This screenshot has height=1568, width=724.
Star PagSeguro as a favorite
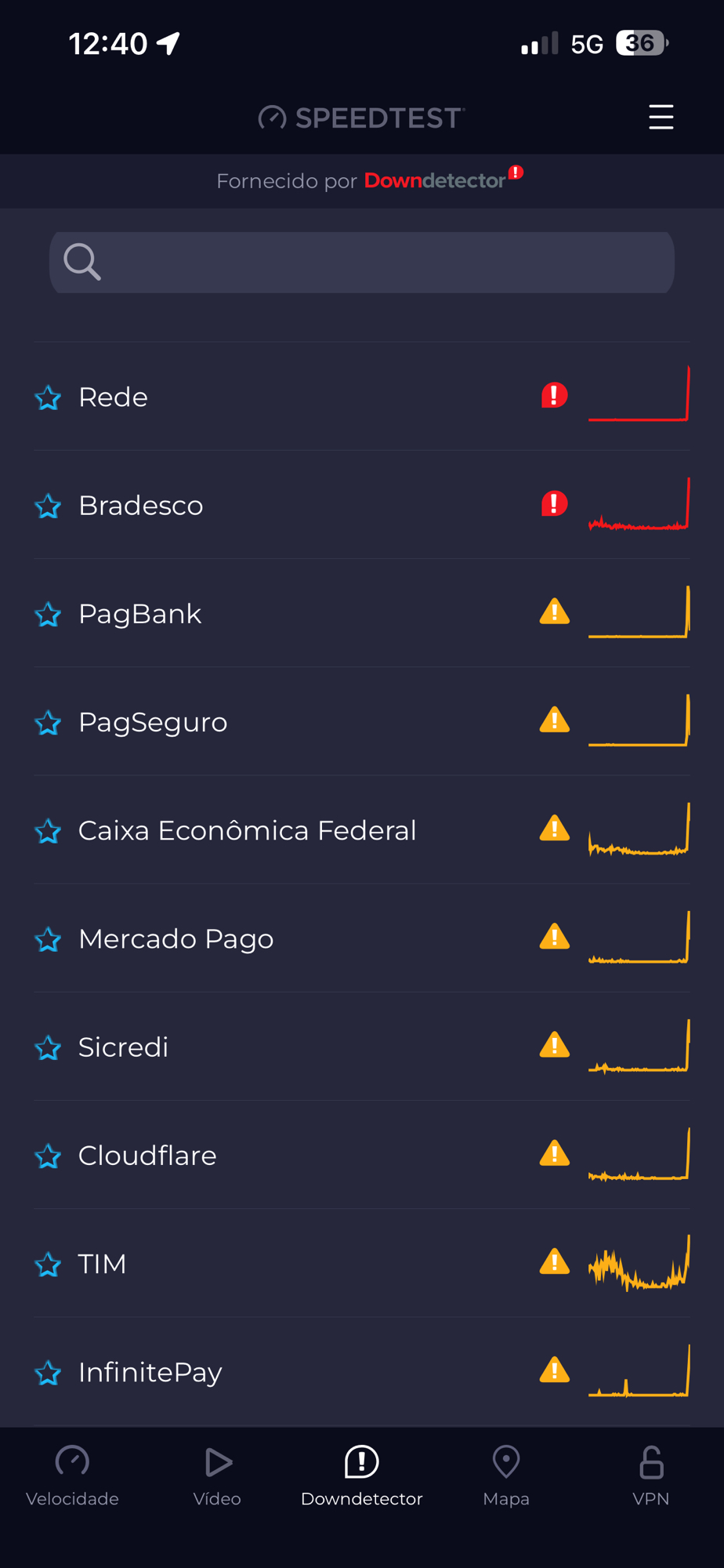(x=48, y=723)
